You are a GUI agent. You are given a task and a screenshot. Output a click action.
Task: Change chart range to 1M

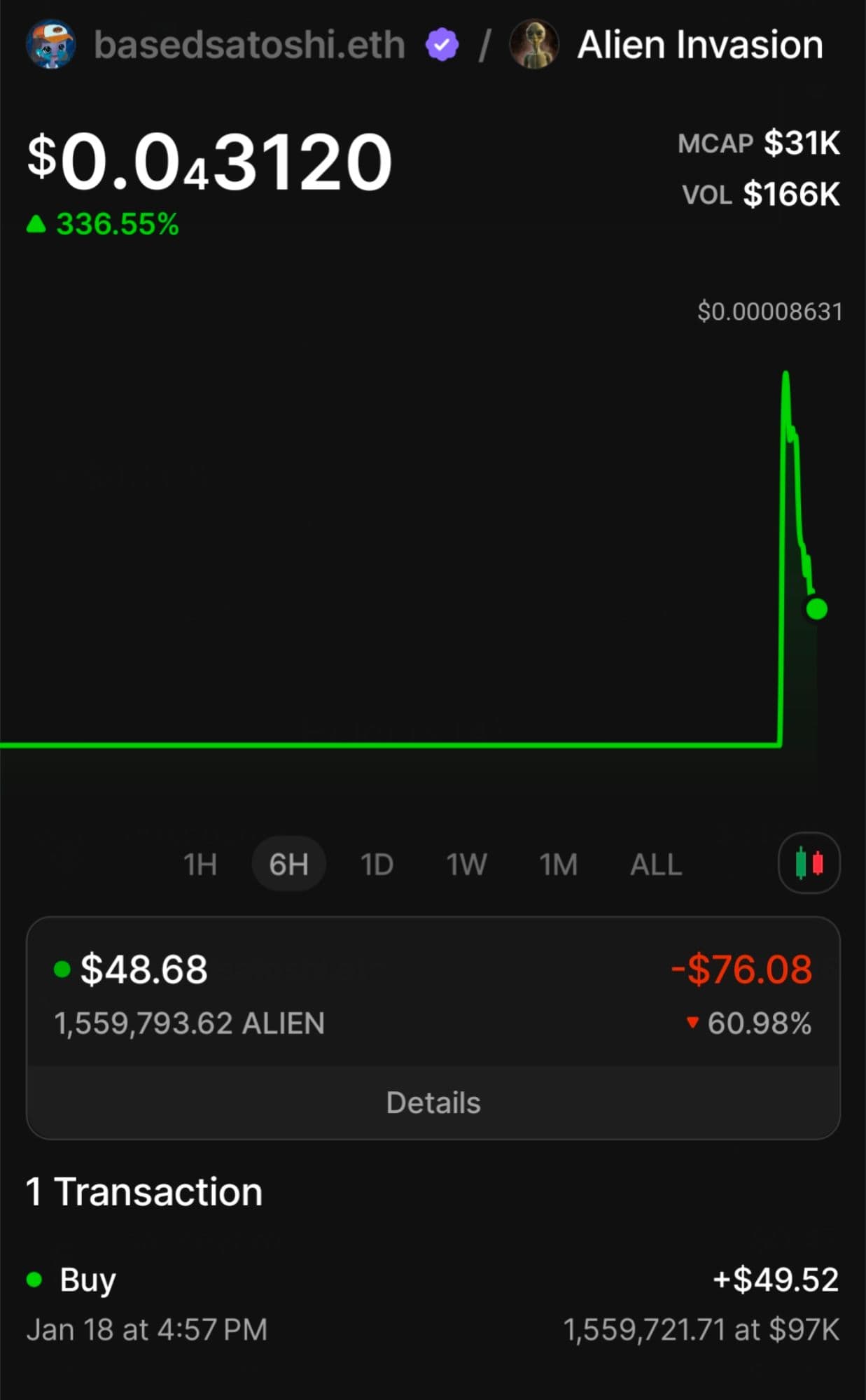click(x=558, y=864)
